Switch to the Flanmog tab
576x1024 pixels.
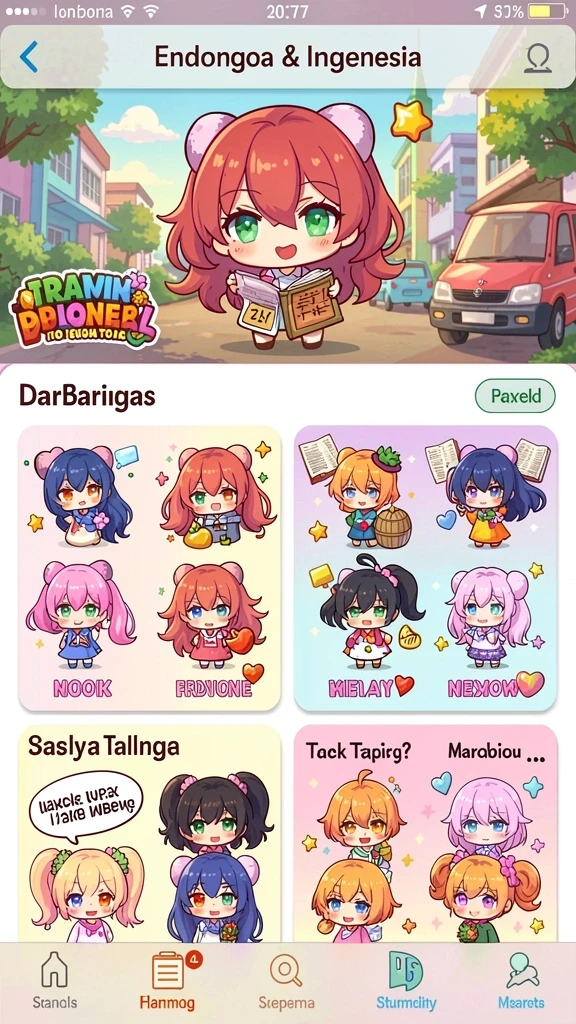click(170, 981)
